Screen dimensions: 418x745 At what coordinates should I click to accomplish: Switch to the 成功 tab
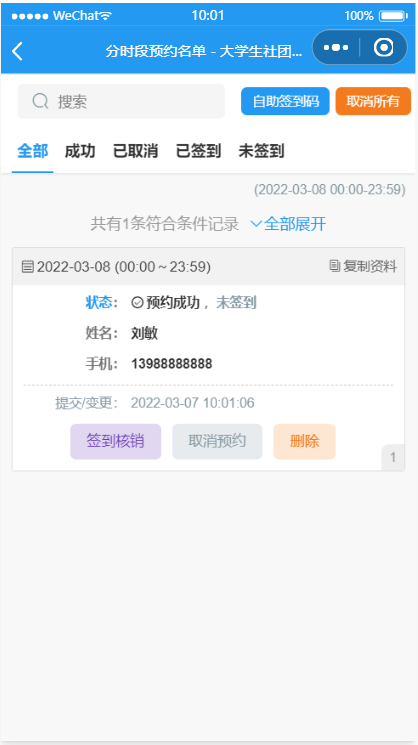(80, 151)
